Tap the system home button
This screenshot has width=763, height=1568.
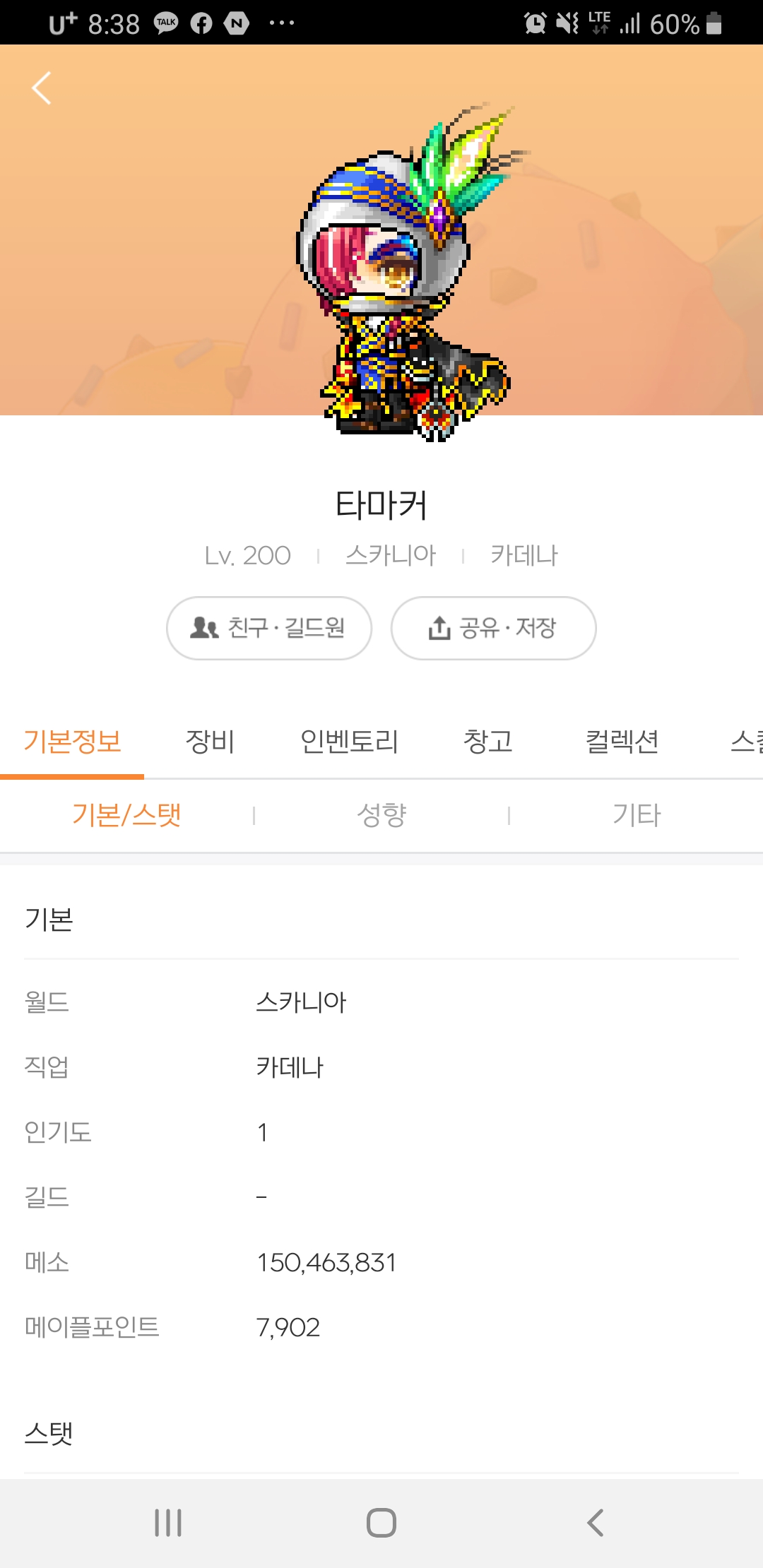(381, 1523)
